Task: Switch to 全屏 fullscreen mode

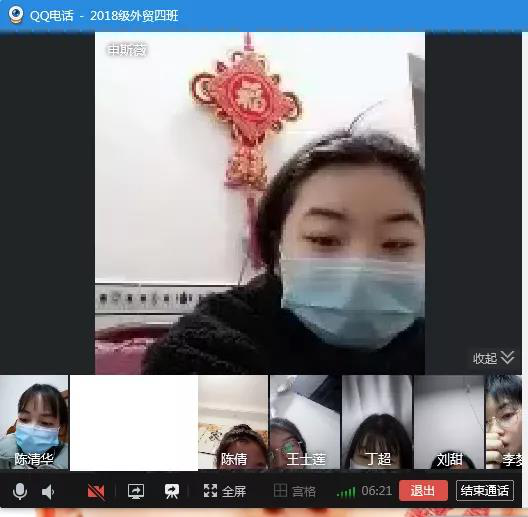Action: 225,491
